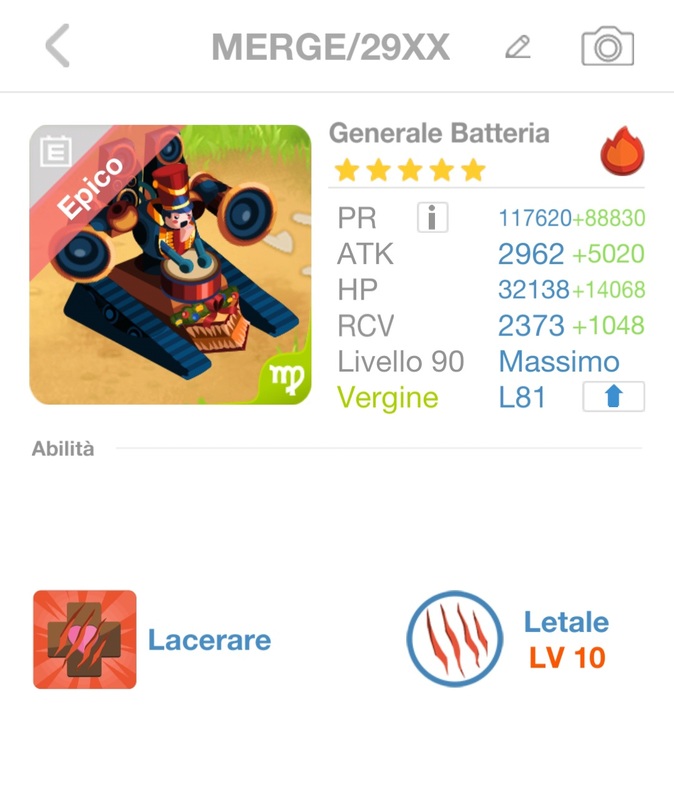Open the PR info button

(430, 217)
